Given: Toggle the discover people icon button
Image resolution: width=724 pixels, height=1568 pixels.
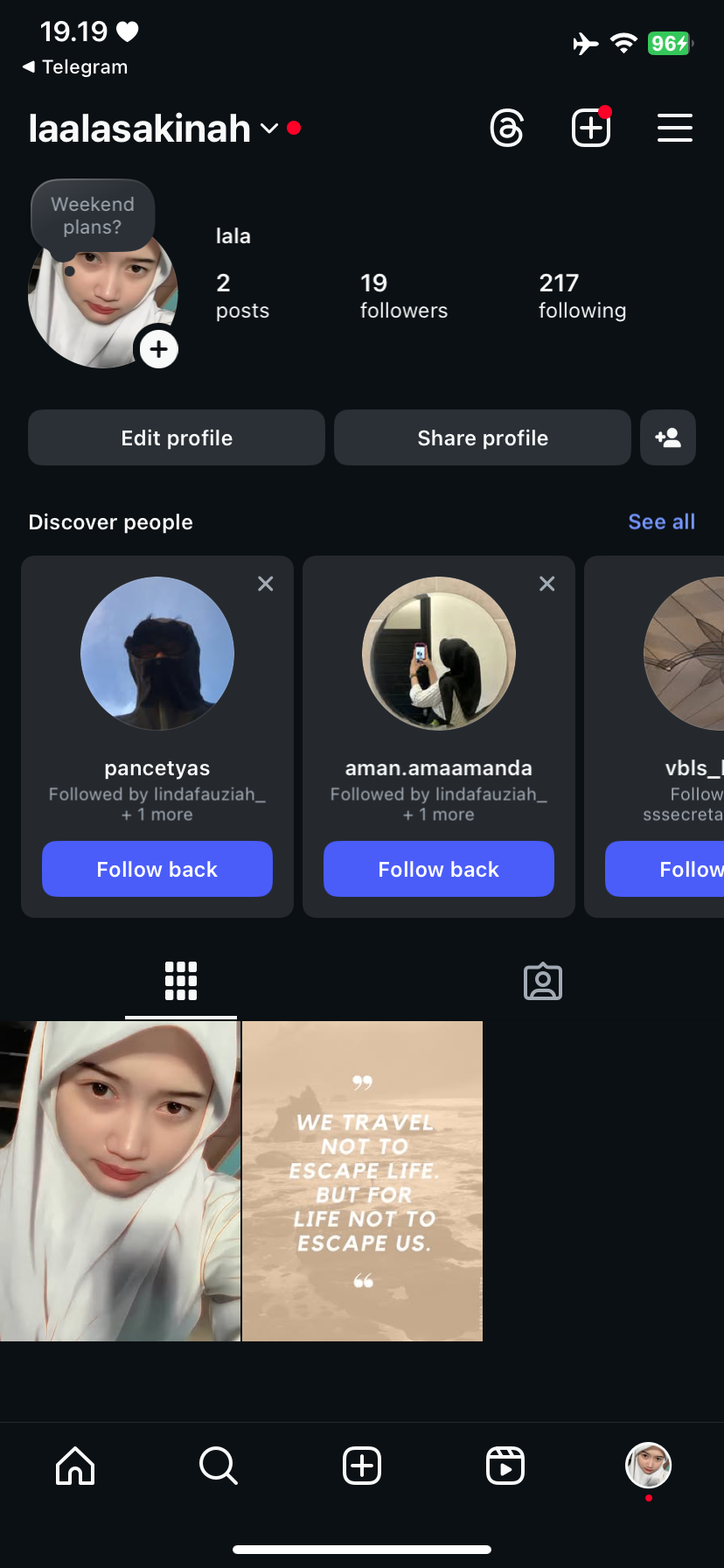Looking at the screenshot, I should 668,437.
